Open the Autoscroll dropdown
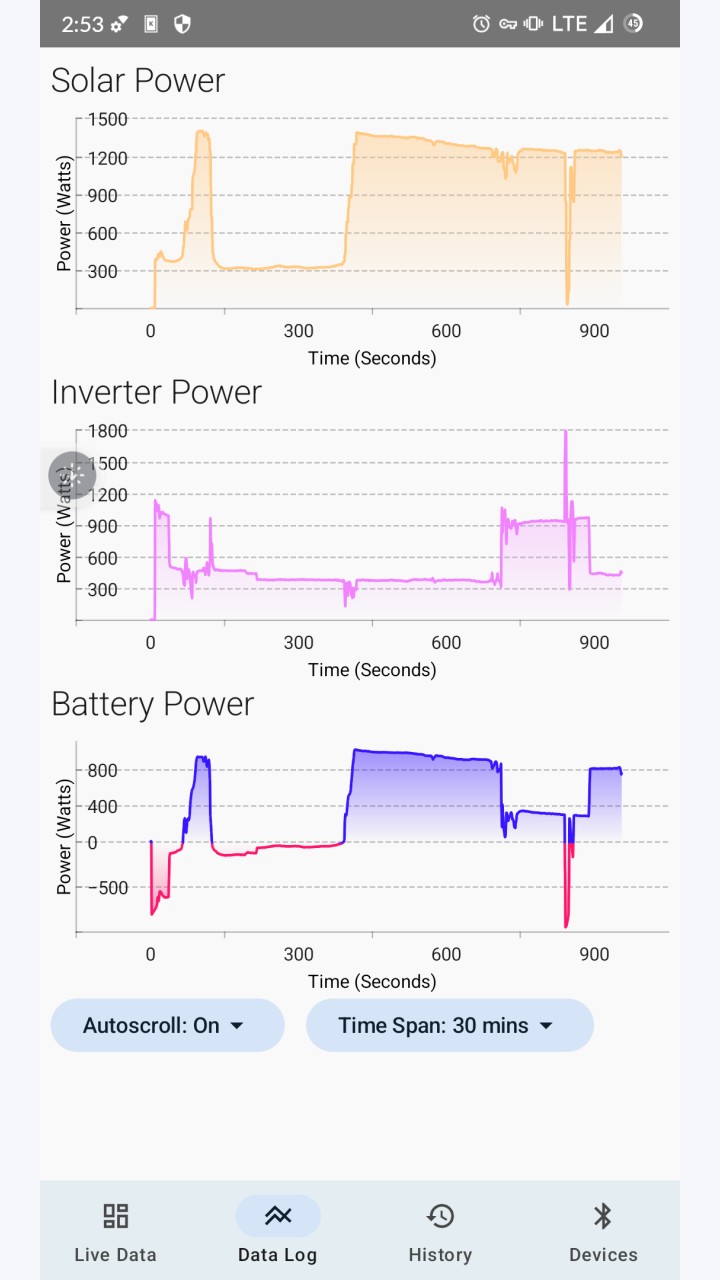The image size is (720, 1280). [x=167, y=1025]
